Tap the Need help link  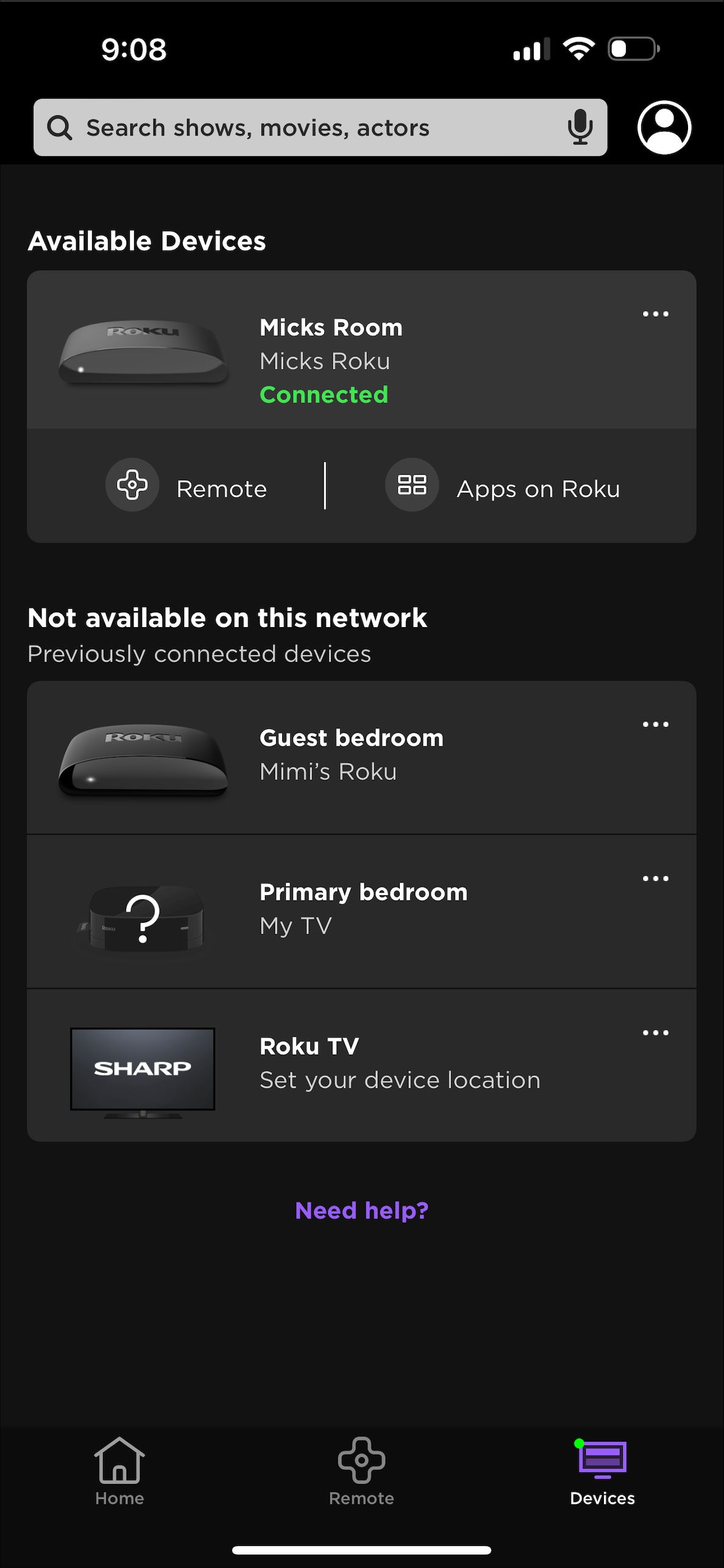[362, 1210]
